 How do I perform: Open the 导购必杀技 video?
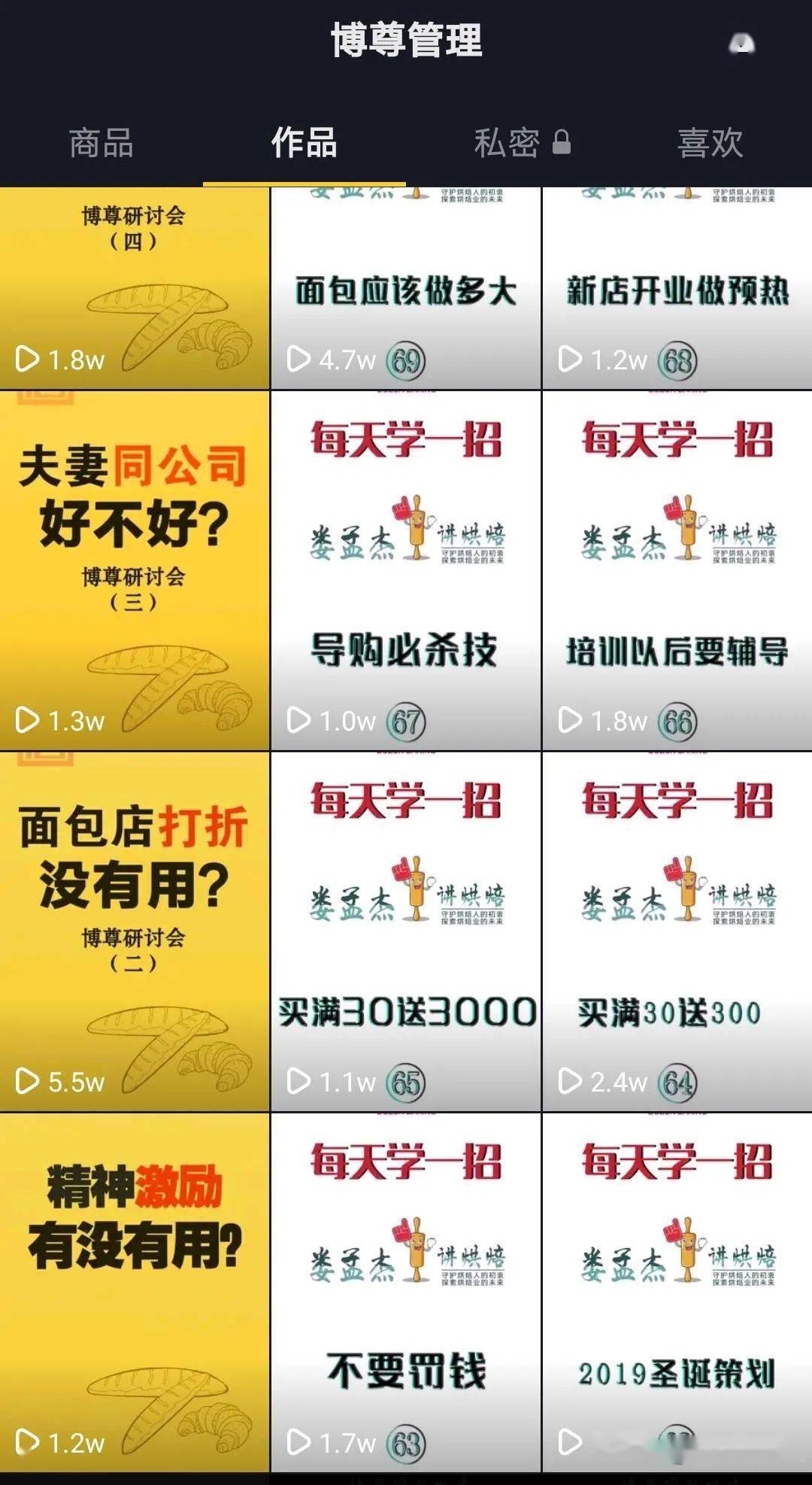(x=405, y=570)
